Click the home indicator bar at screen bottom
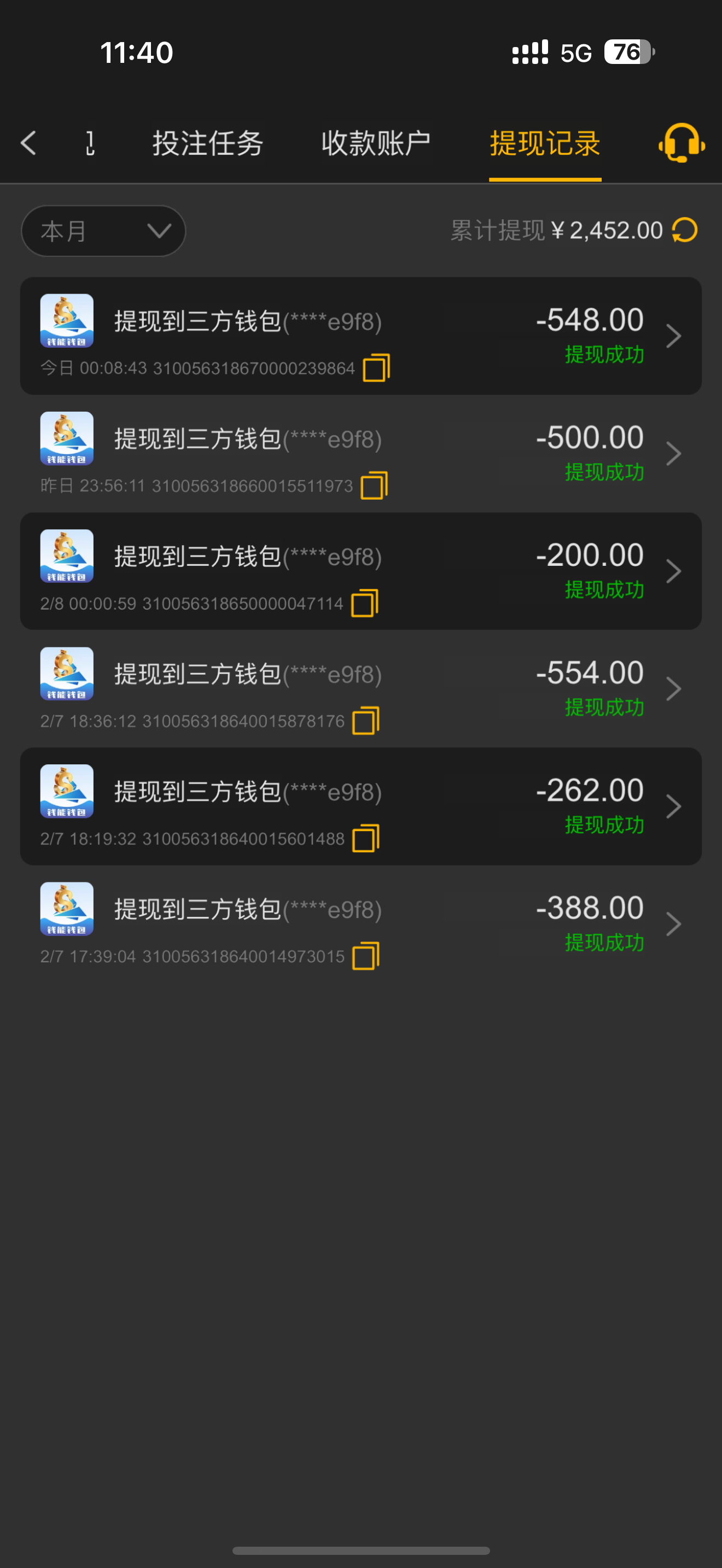Image resolution: width=722 pixels, height=1568 pixels. pyautogui.click(x=360, y=1550)
